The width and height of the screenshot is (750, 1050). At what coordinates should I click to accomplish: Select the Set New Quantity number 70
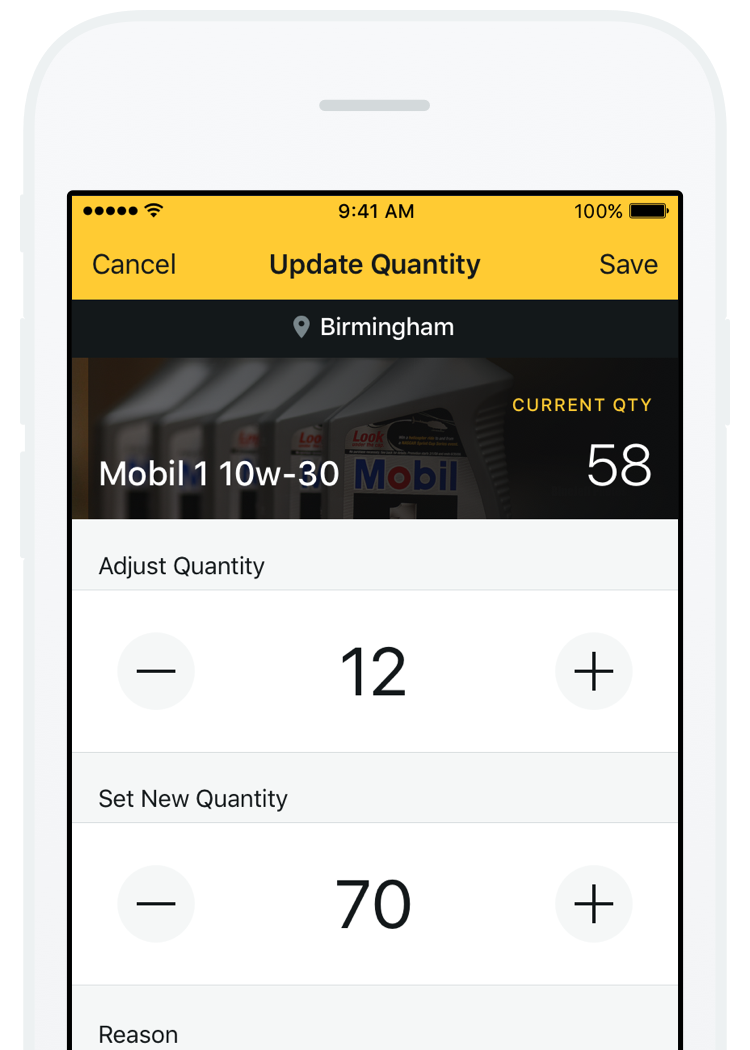373,905
